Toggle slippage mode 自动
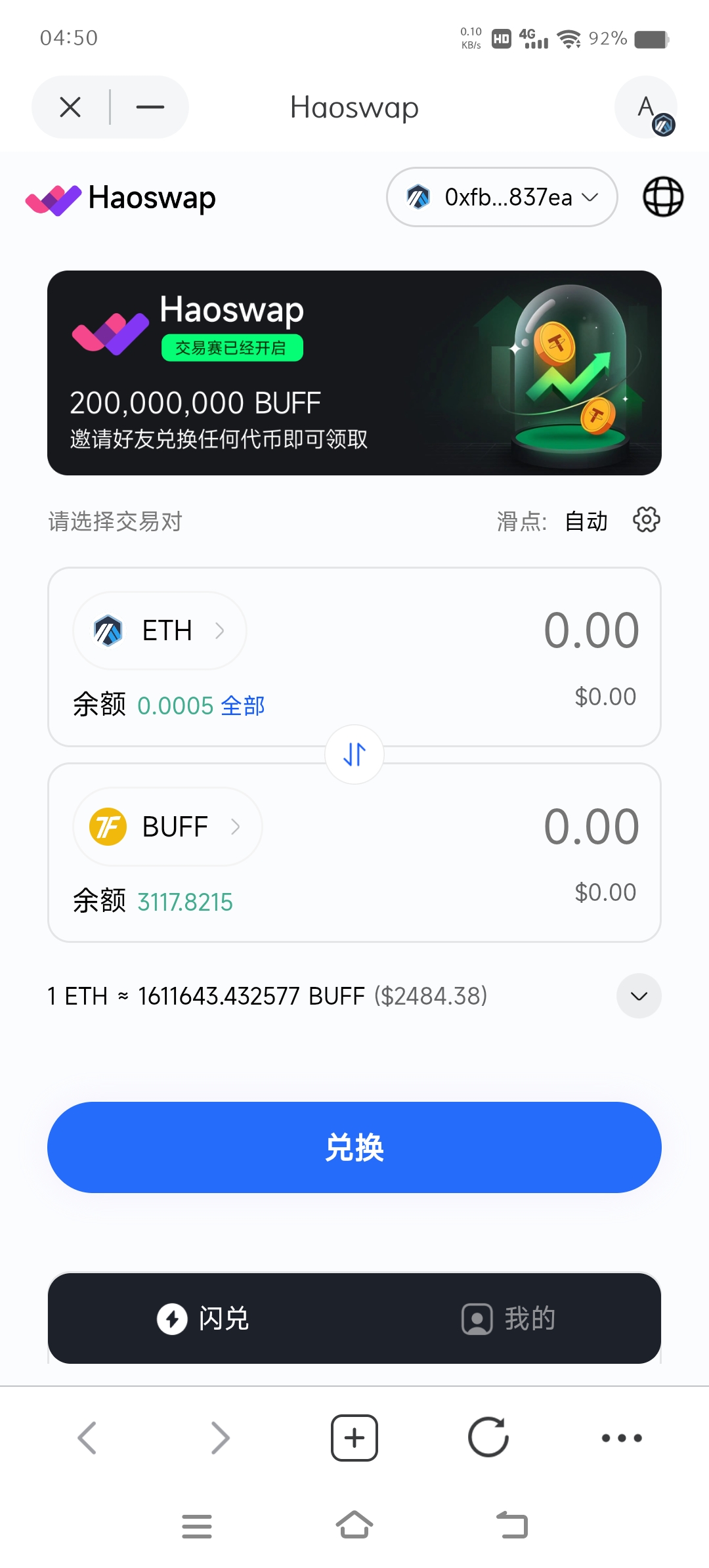Screen dimensions: 709x1568 [x=585, y=520]
